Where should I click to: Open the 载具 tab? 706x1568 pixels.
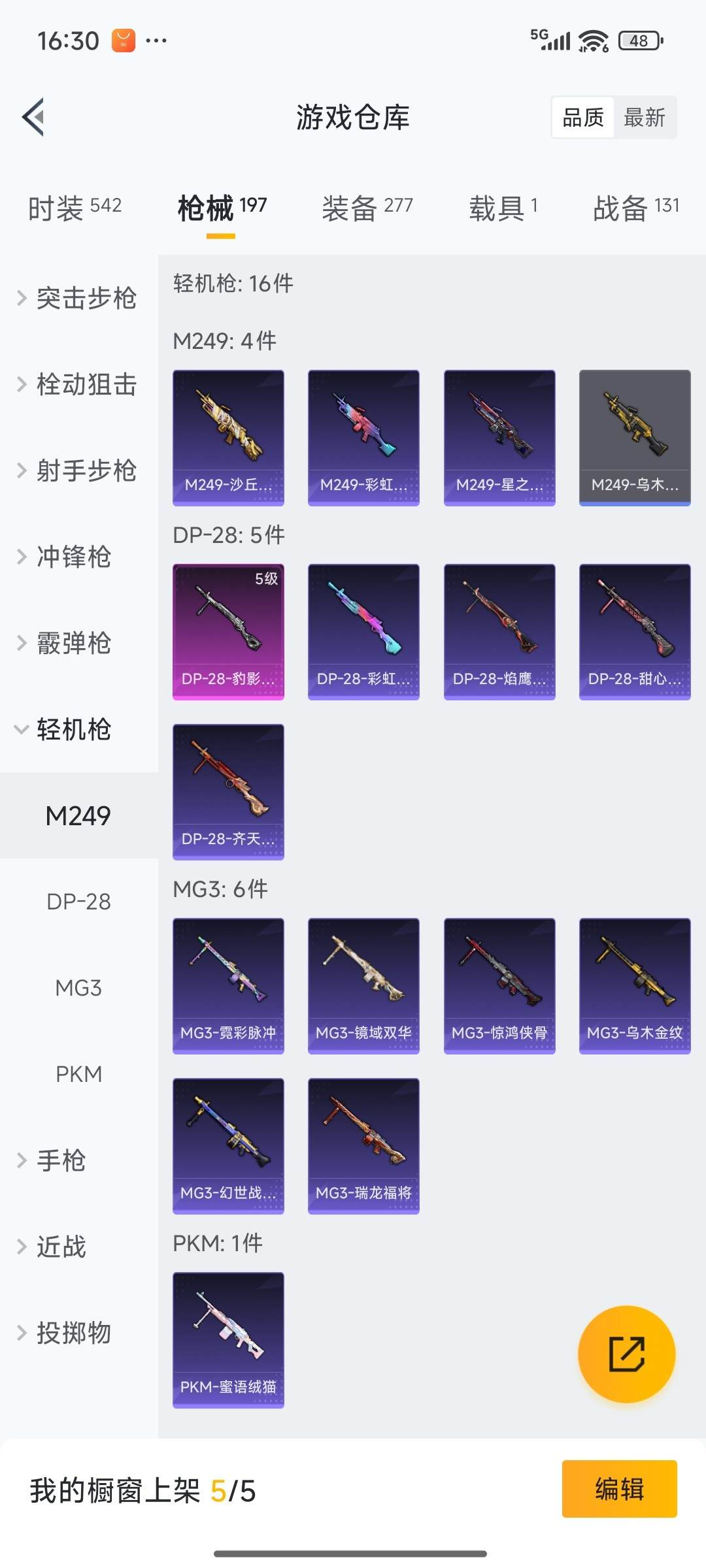(503, 206)
